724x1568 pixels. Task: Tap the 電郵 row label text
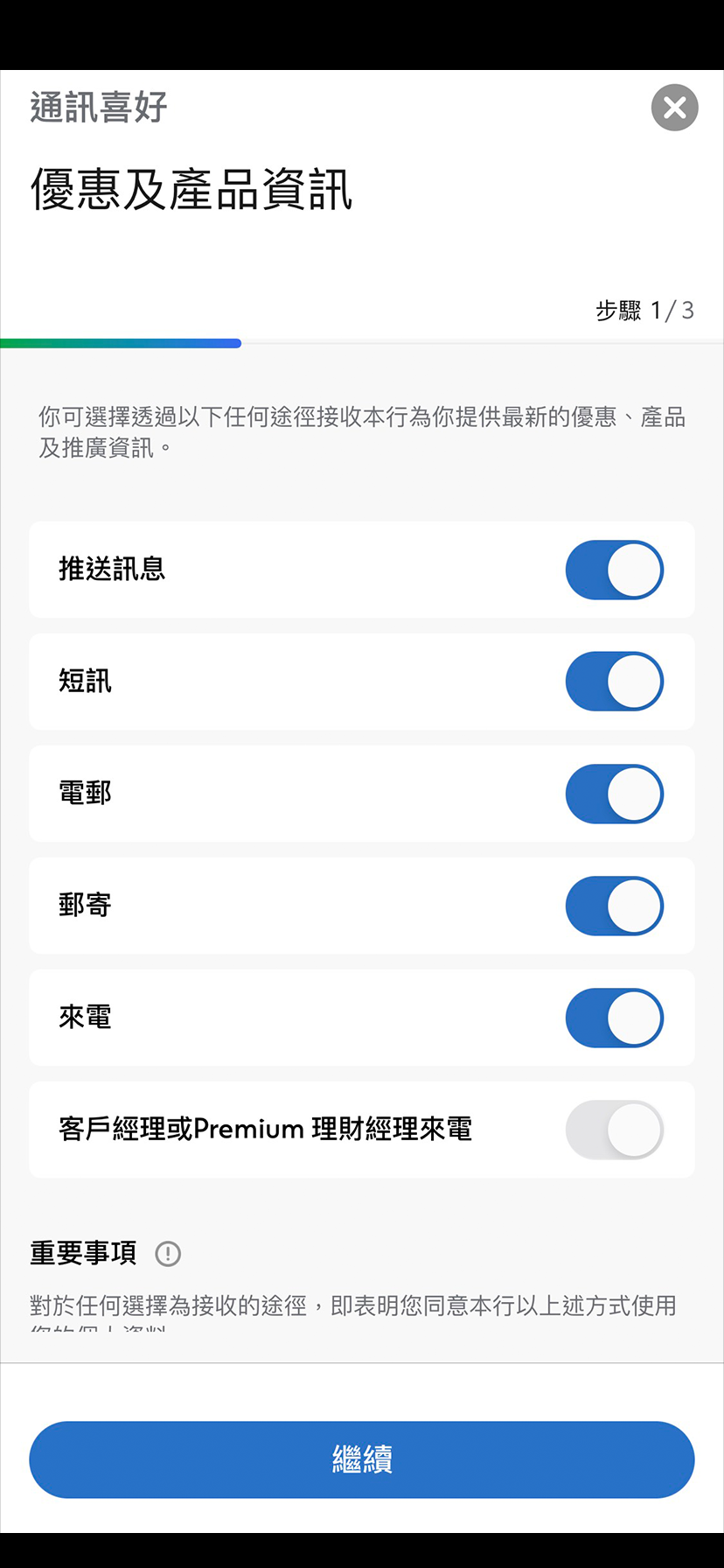pos(84,794)
